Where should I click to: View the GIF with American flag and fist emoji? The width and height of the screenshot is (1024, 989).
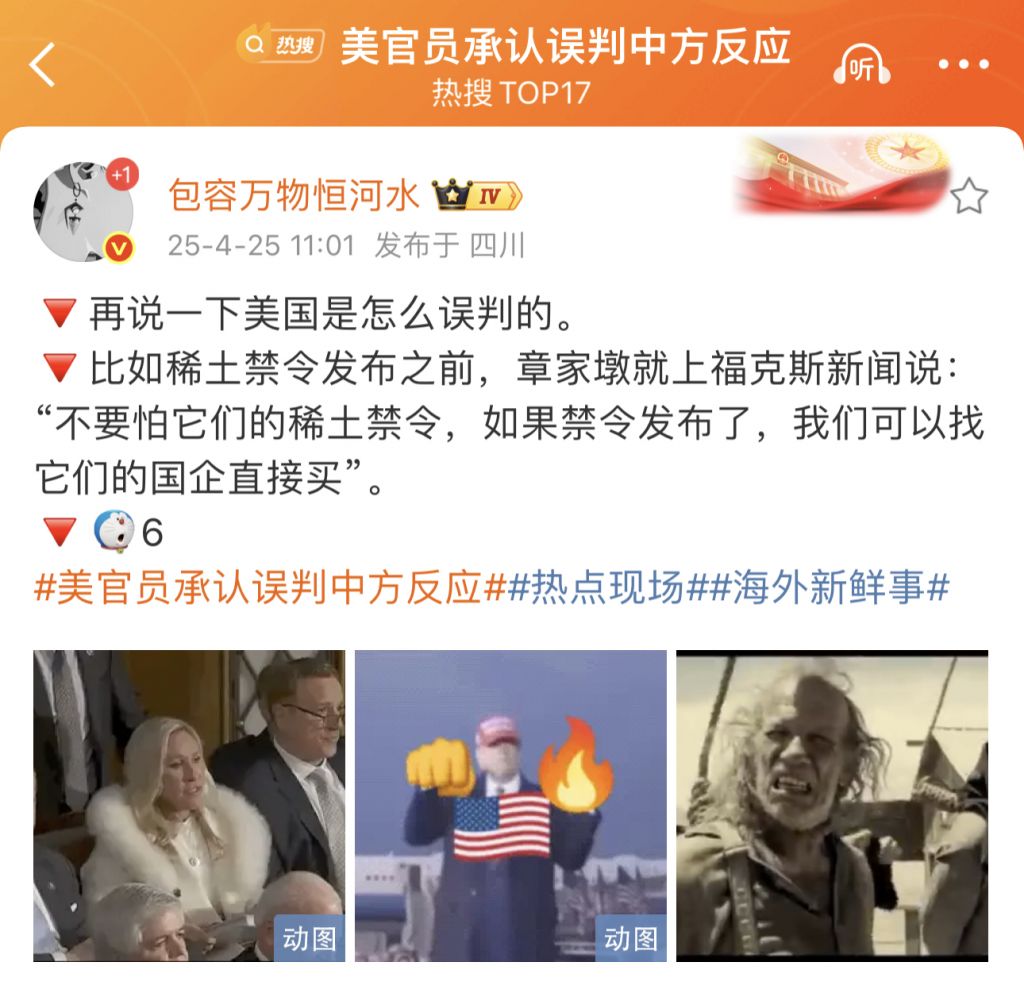click(510, 805)
